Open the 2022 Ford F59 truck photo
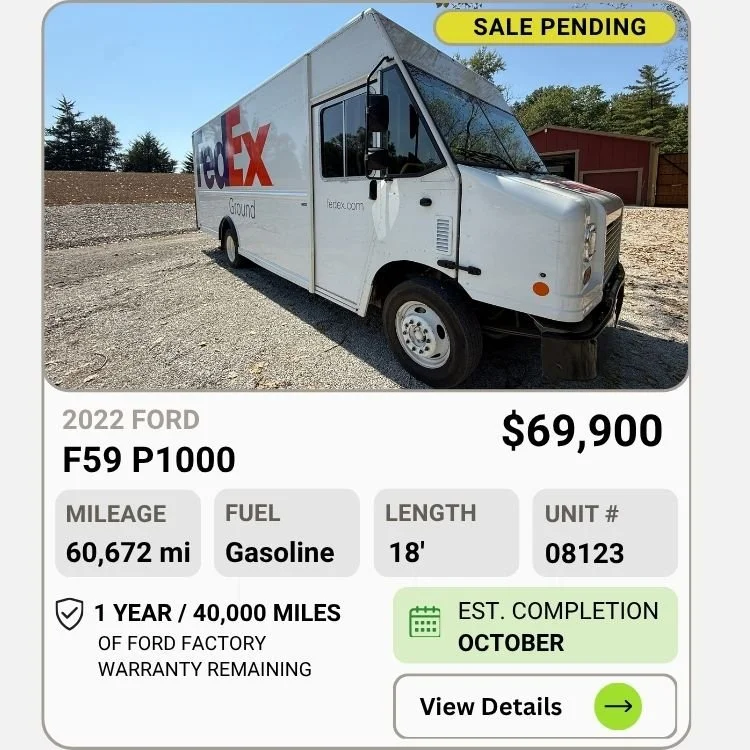The height and width of the screenshot is (750, 750). pos(366,196)
